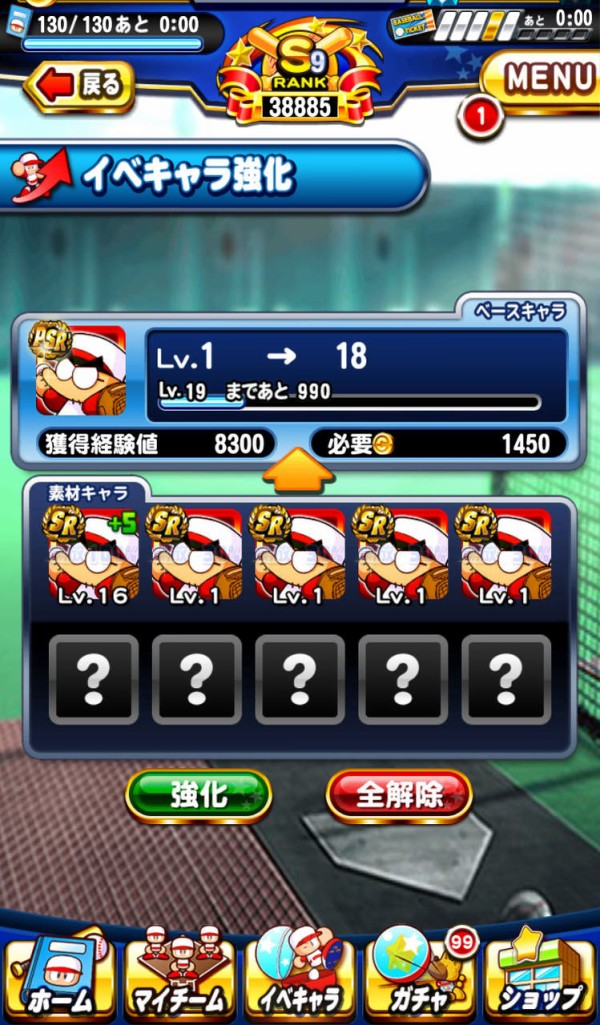Screen dimensions: 600x1025
Task: Tap the PSR base character icon
Action: pos(82,369)
